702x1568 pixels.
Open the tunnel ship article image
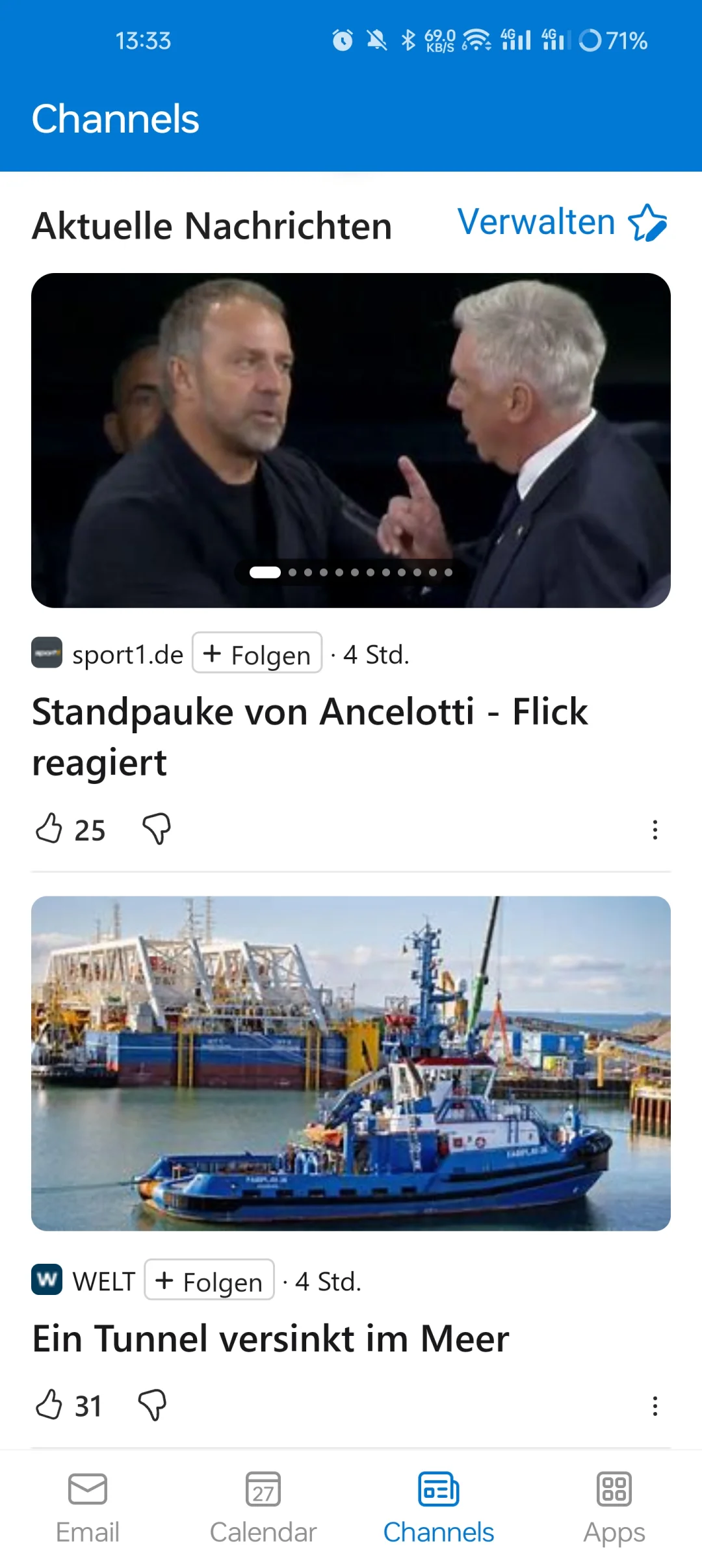[x=351, y=1063]
